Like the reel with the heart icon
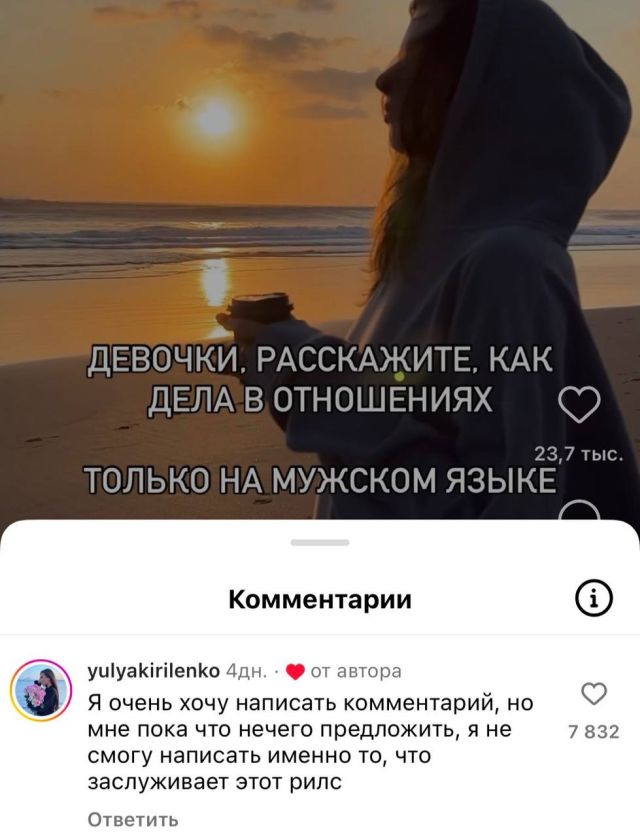This screenshot has width=640, height=837. (577, 405)
